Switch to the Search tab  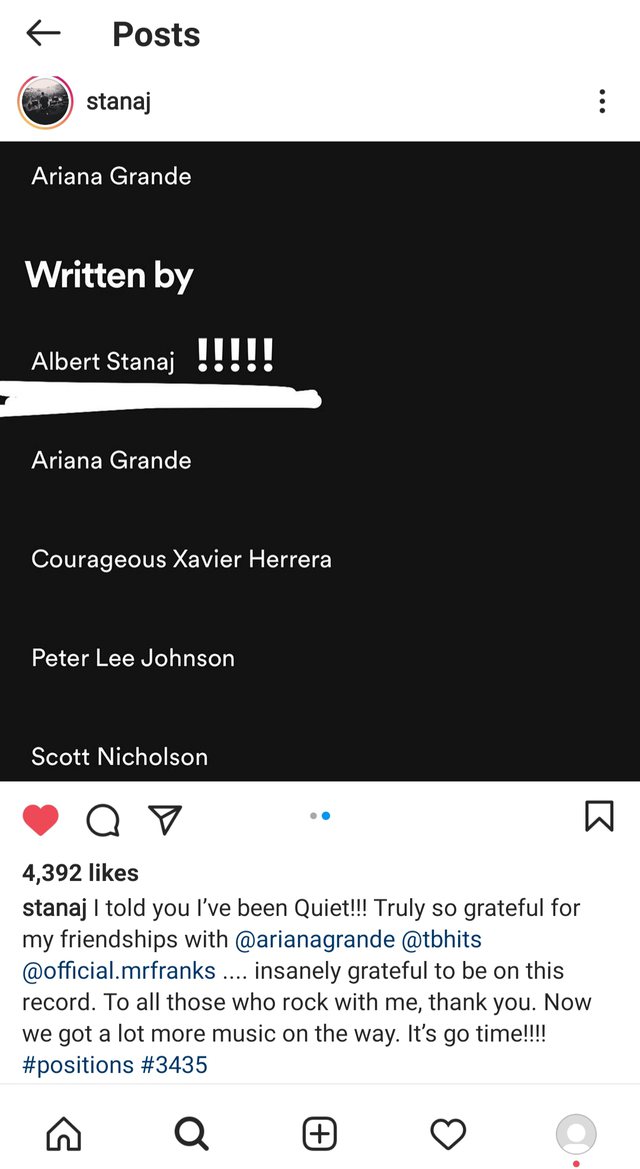click(191, 1133)
